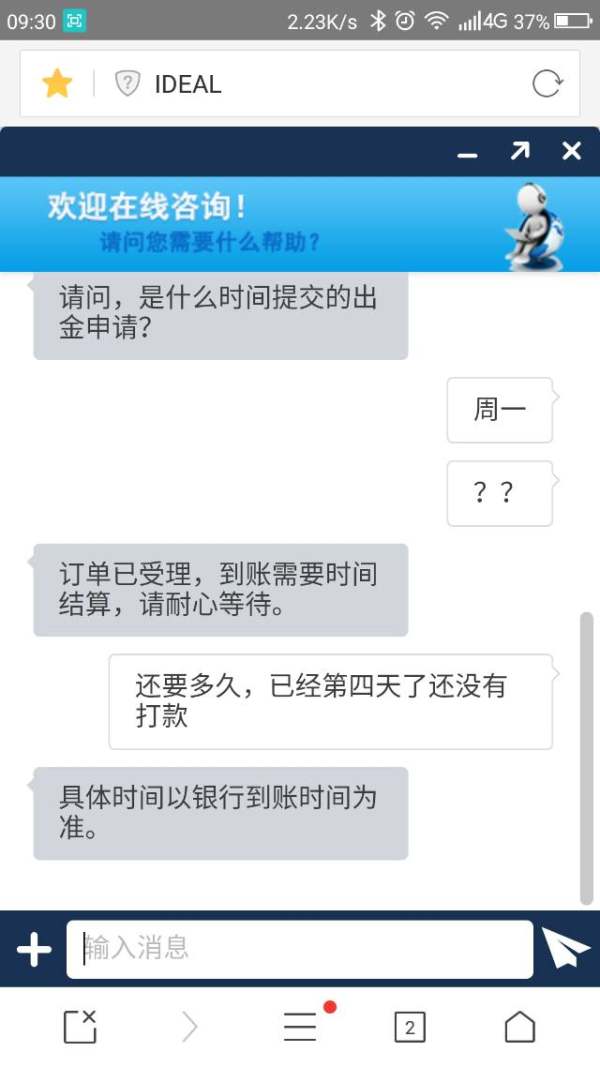View the 2 open browser tabs
600x1067 pixels.
coord(409,1027)
